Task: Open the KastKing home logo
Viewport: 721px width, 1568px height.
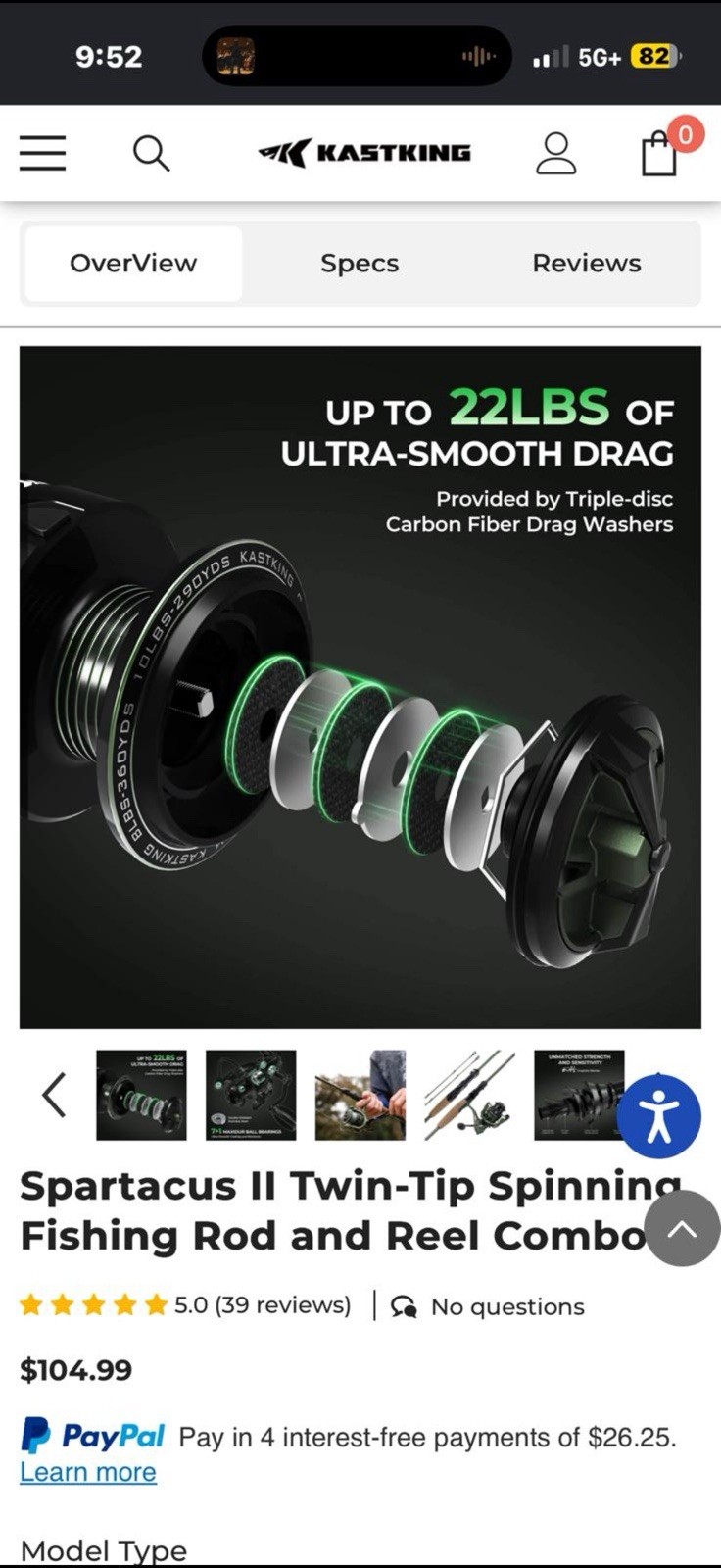Action: point(364,153)
